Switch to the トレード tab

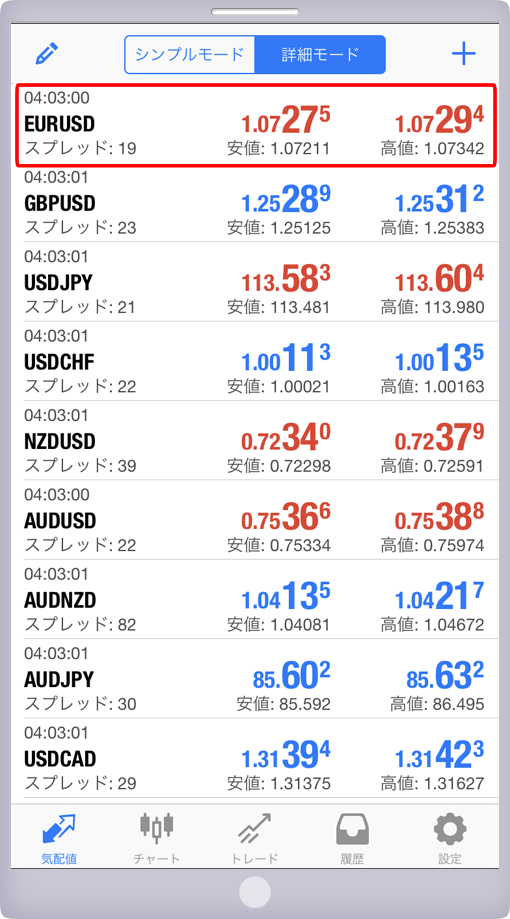click(254, 838)
